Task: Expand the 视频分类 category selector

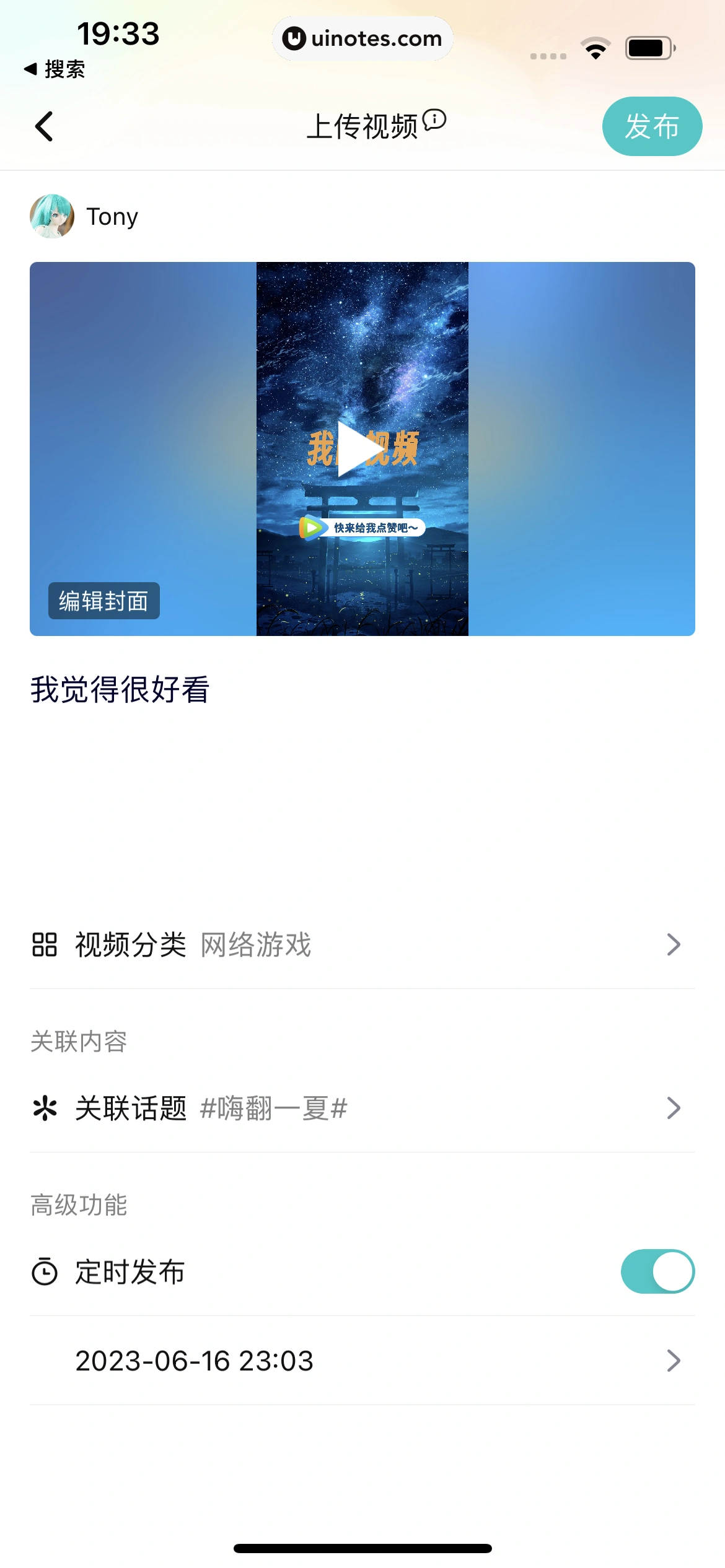Action: point(674,944)
